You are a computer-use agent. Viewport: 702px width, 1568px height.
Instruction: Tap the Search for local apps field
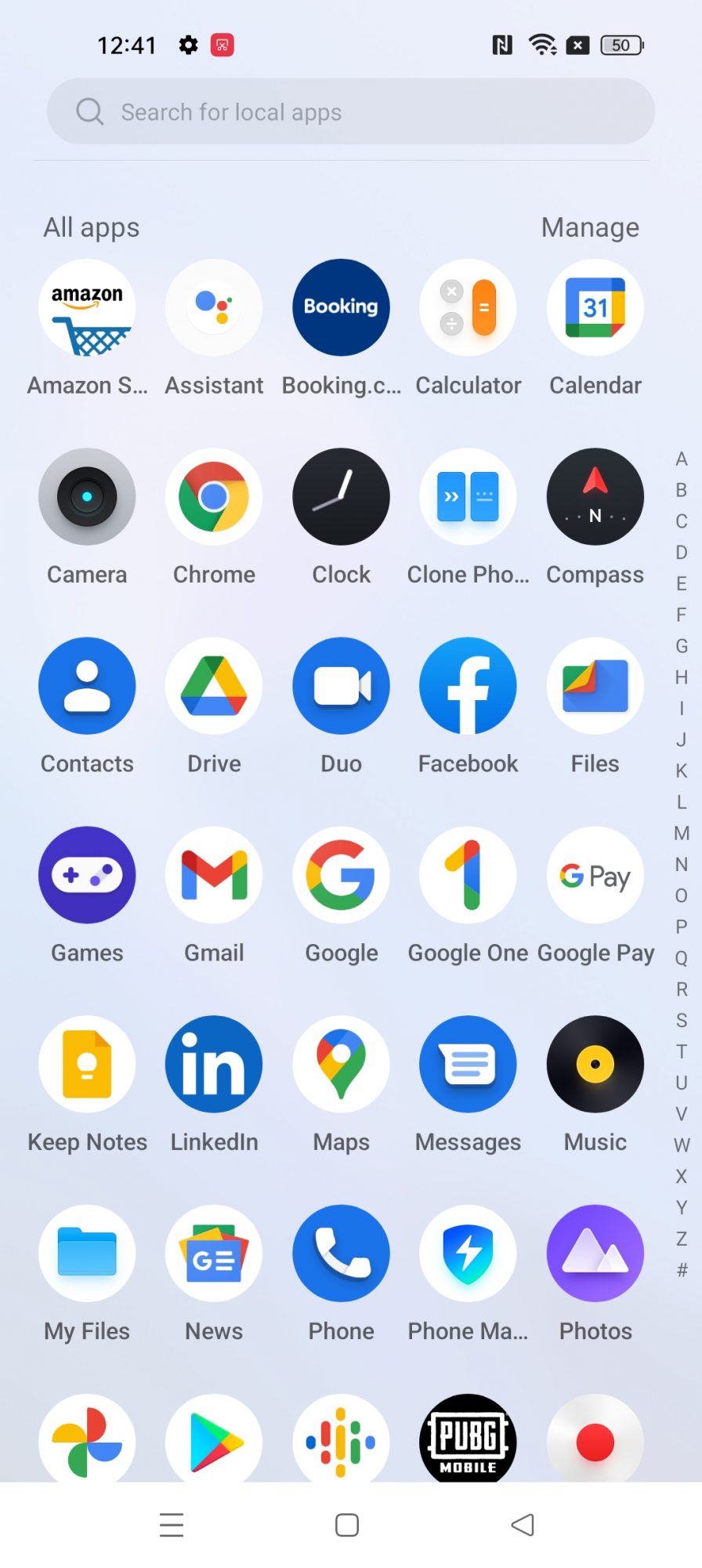(350, 111)
